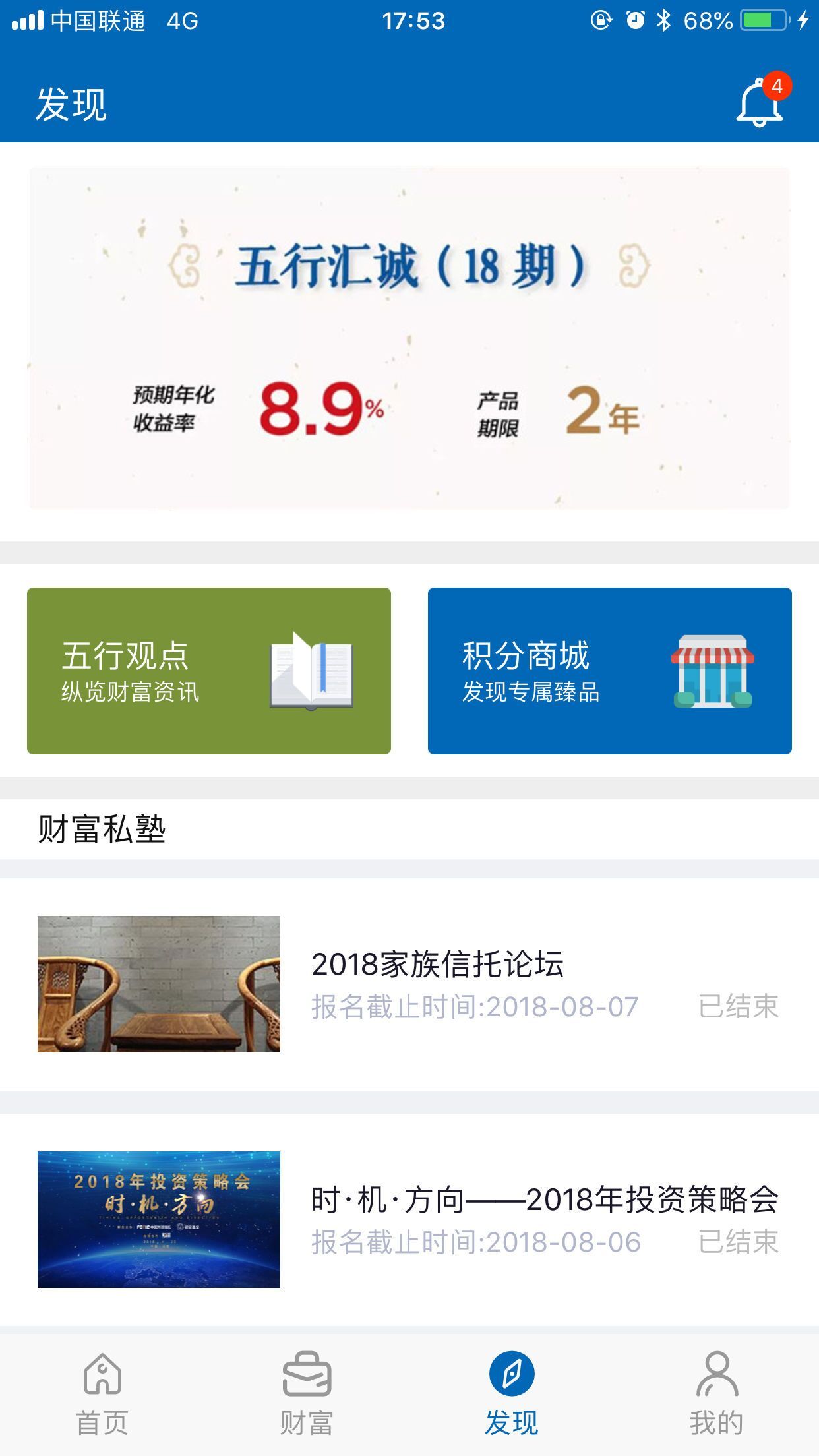Open the 五行汇诚 (18期) product banner
This screenshot has height=1456, width=819.
409,338
